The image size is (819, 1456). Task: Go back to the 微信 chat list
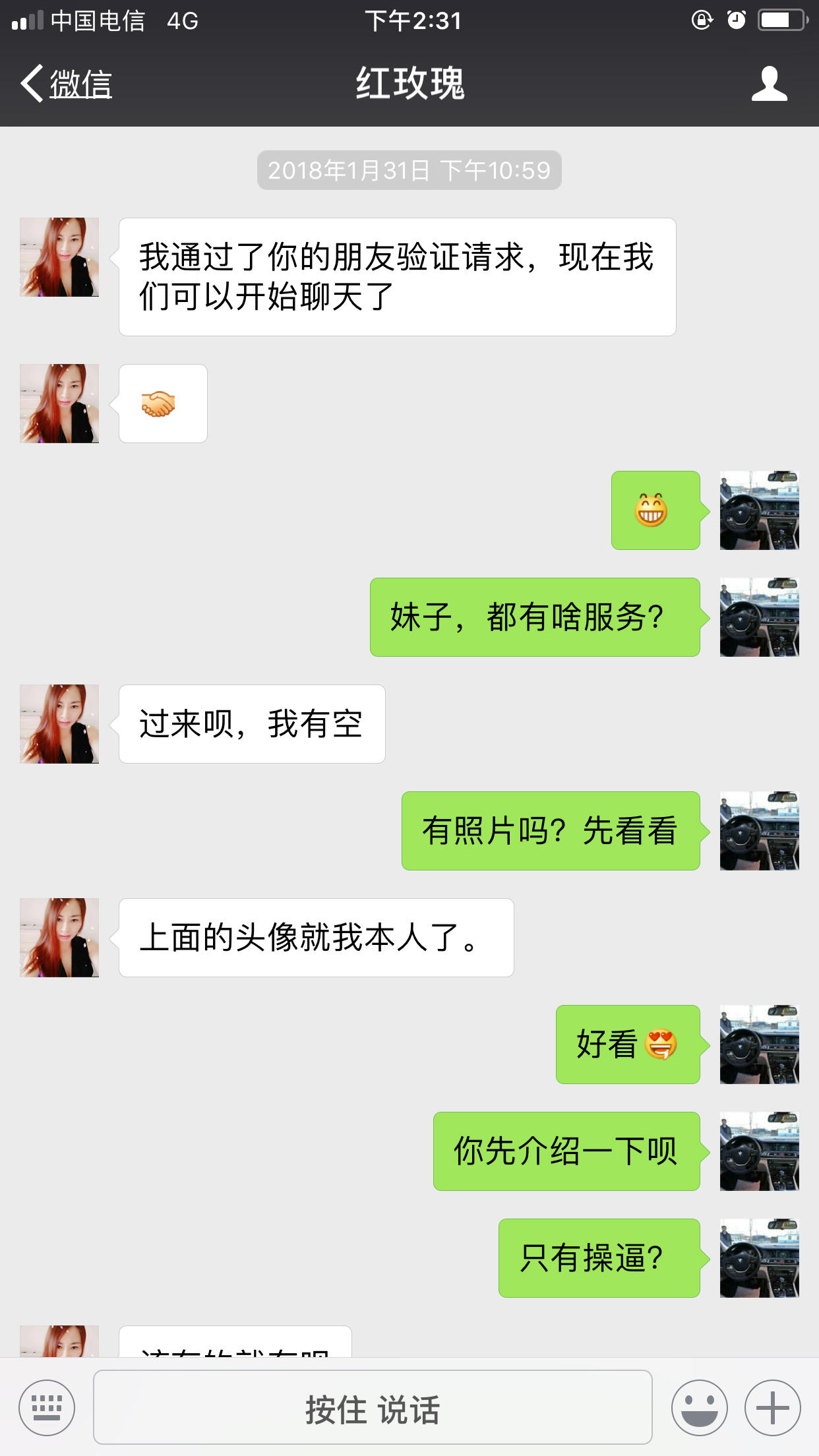(66, 84)
